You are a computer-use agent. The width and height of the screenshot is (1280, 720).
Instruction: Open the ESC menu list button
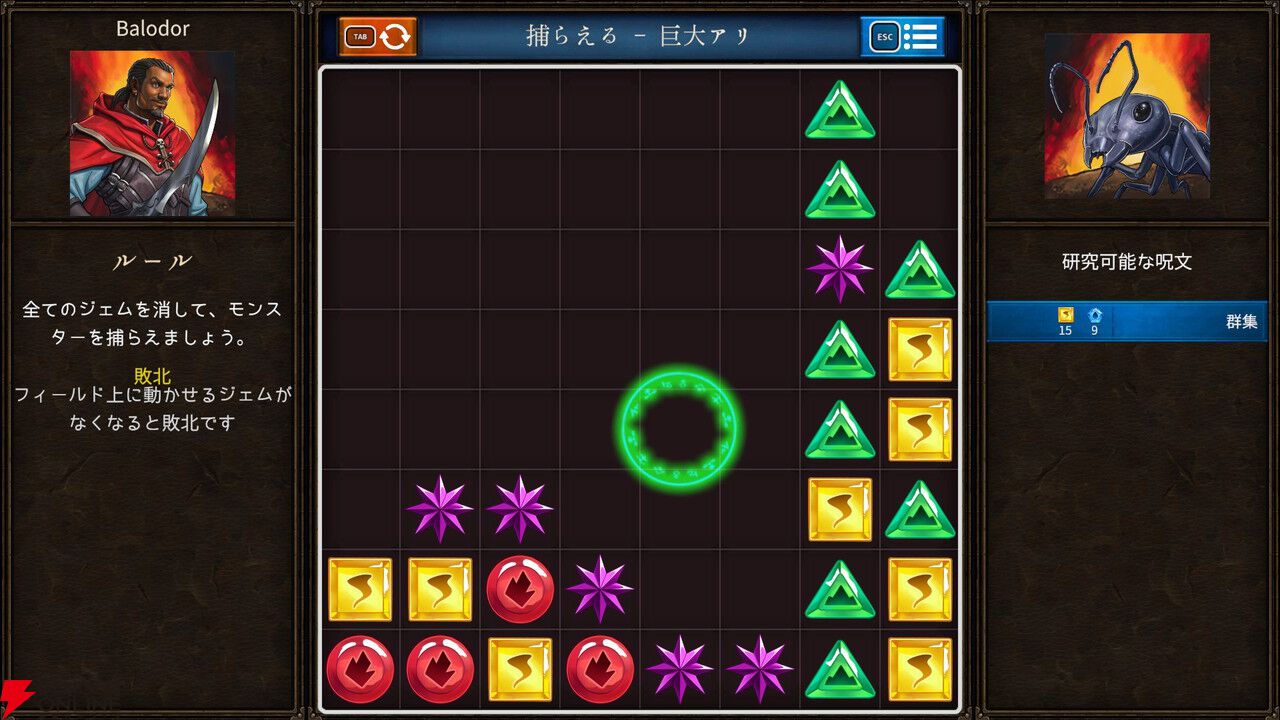point(902,37)
